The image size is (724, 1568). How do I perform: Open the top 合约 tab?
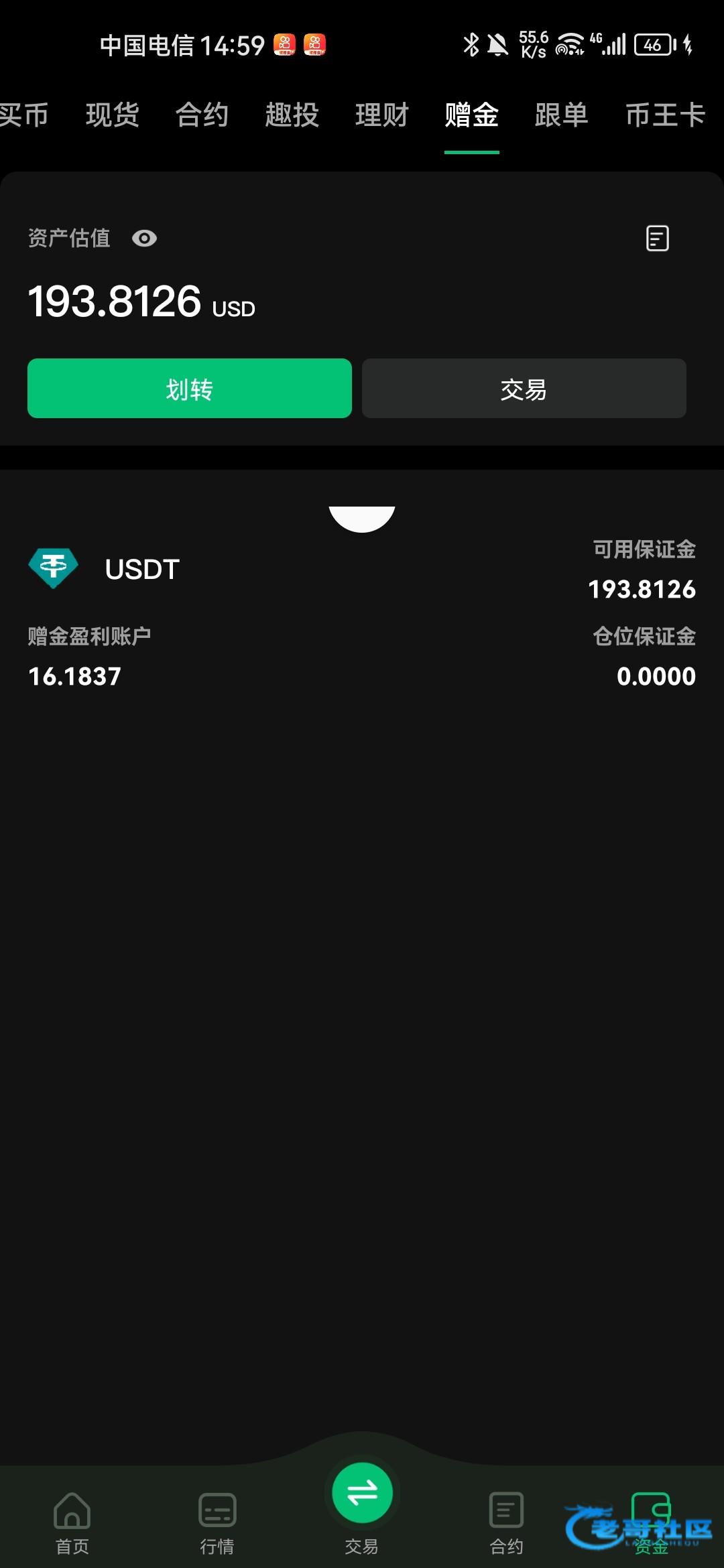click(x=202, y=115)
